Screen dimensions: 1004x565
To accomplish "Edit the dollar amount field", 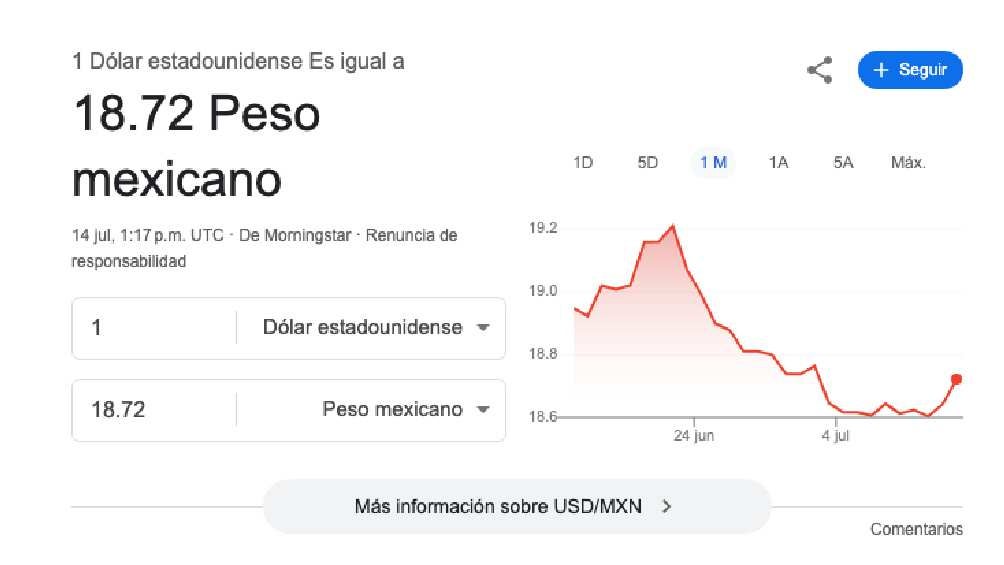I will pos(155,327).
